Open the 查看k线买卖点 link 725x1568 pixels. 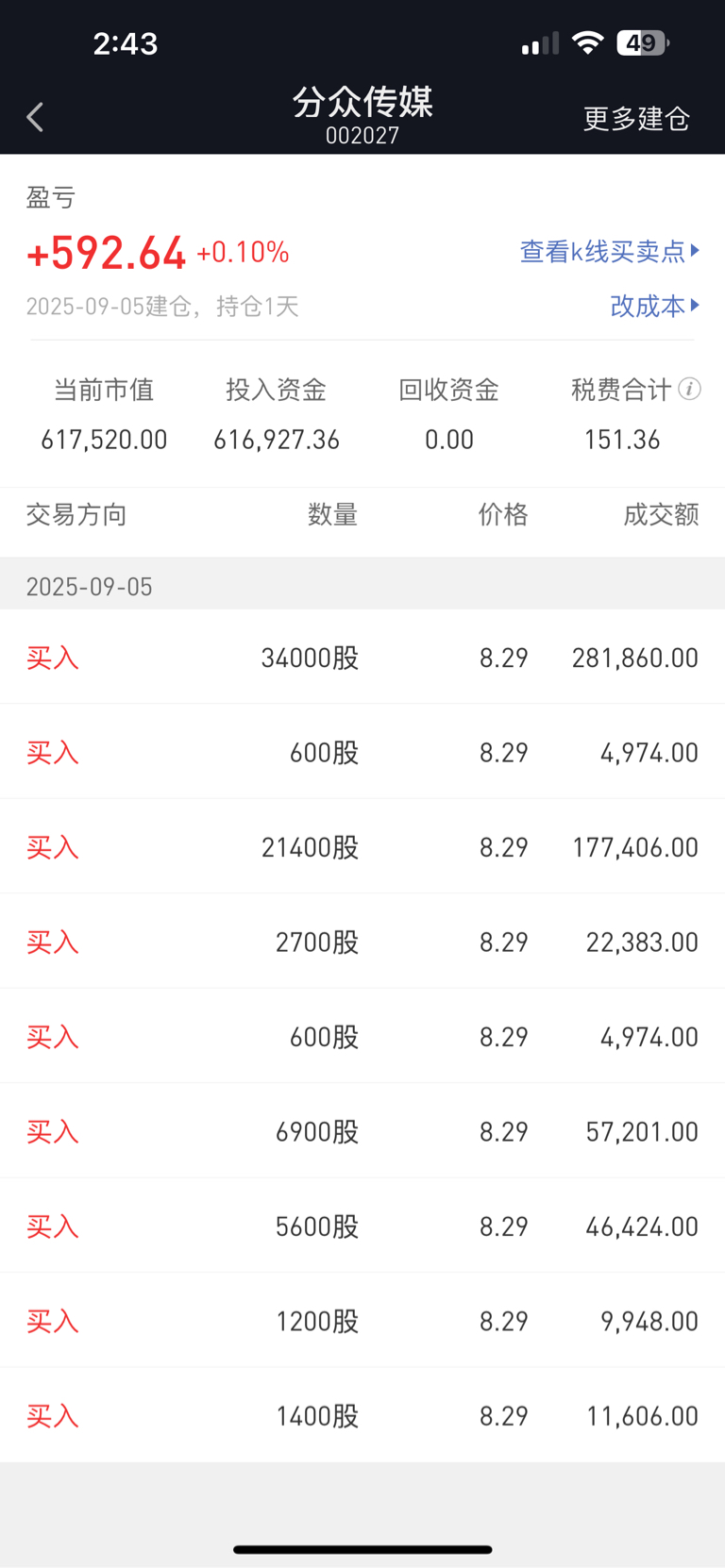tap(610, 251)
